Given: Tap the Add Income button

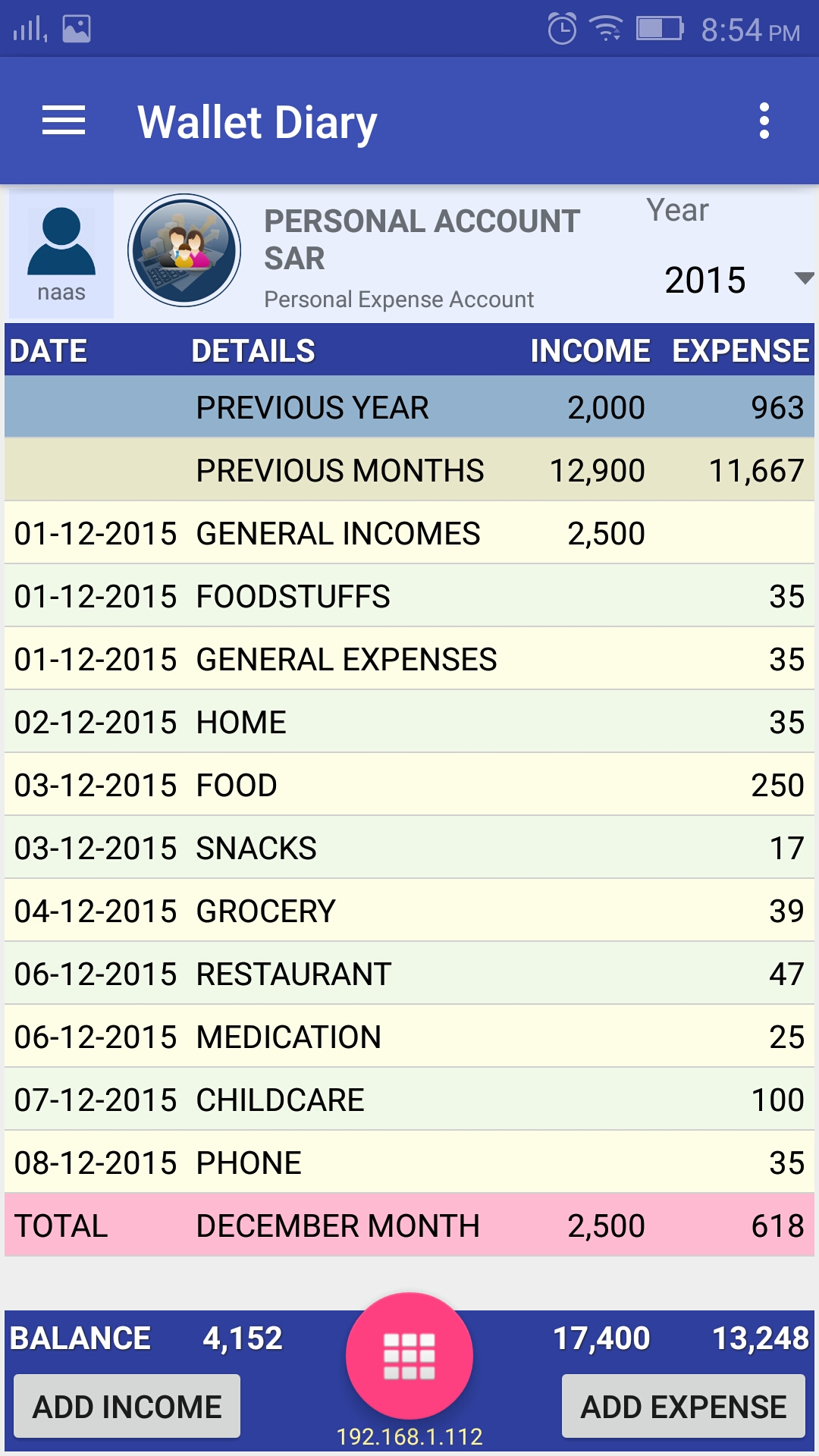Looking at the screenshot, I should click(127, 1407).
